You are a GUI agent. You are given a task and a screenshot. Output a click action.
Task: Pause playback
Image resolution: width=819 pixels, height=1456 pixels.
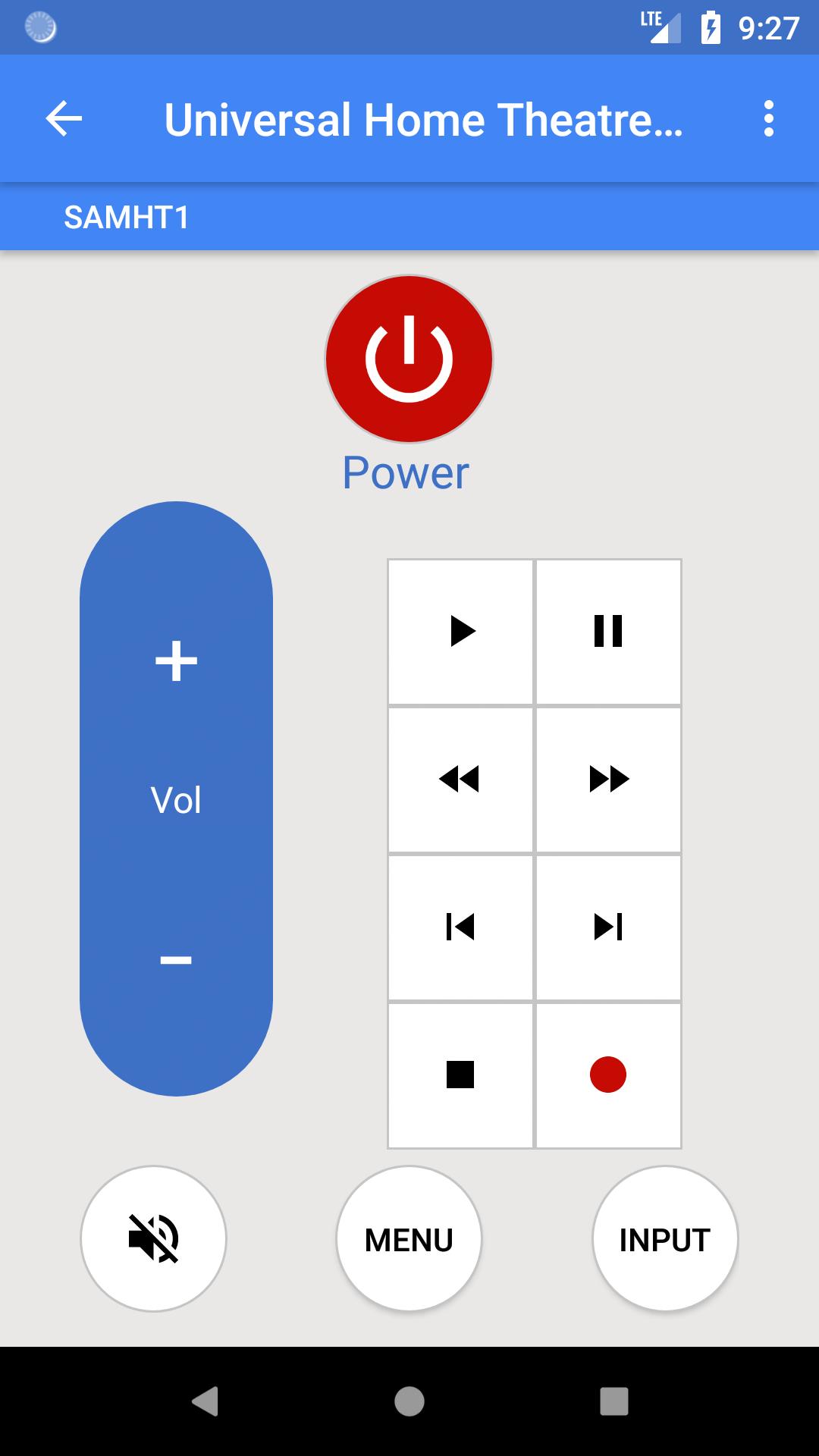(x=608, y=632)
